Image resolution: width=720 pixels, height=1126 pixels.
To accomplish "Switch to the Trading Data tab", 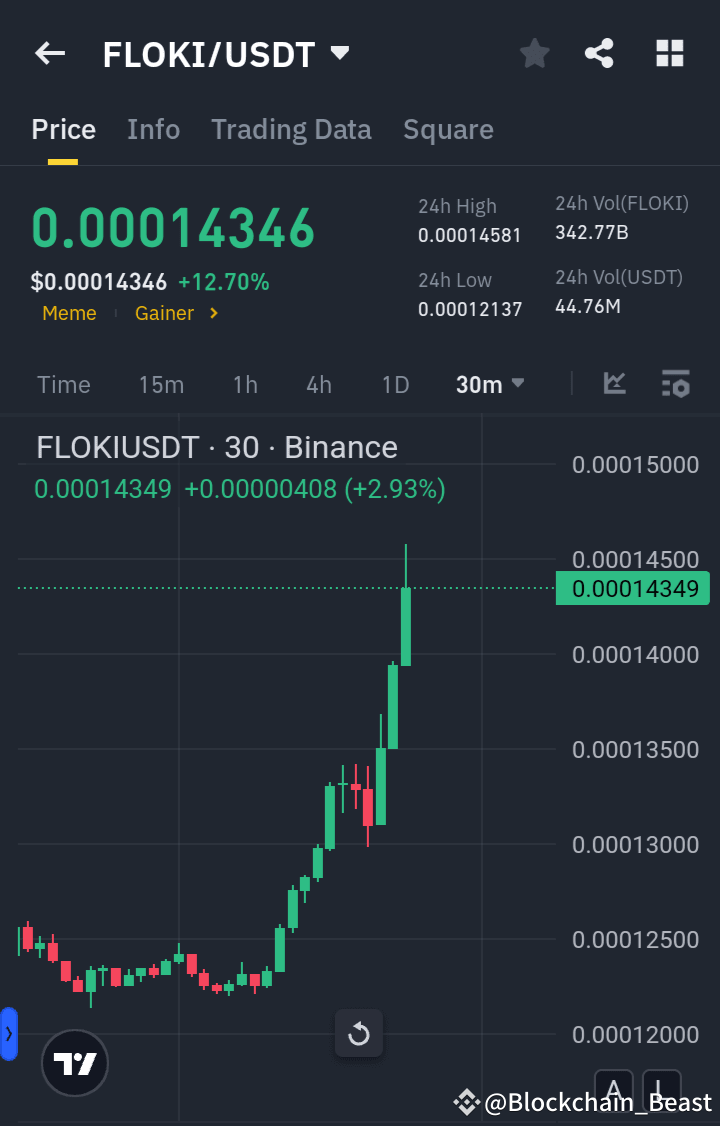I will [x=291, y=129].
